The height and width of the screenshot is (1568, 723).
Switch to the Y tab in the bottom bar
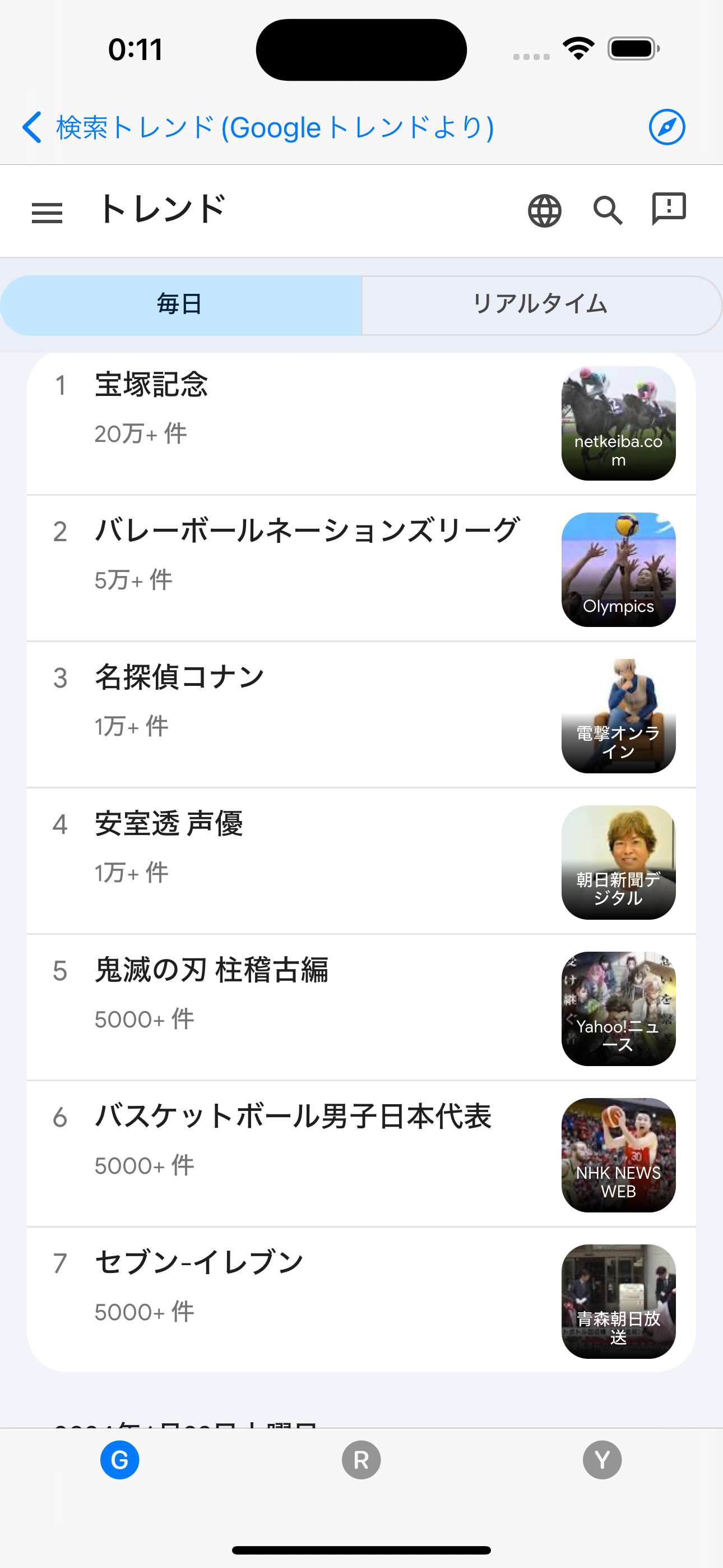pos(602,1460)
